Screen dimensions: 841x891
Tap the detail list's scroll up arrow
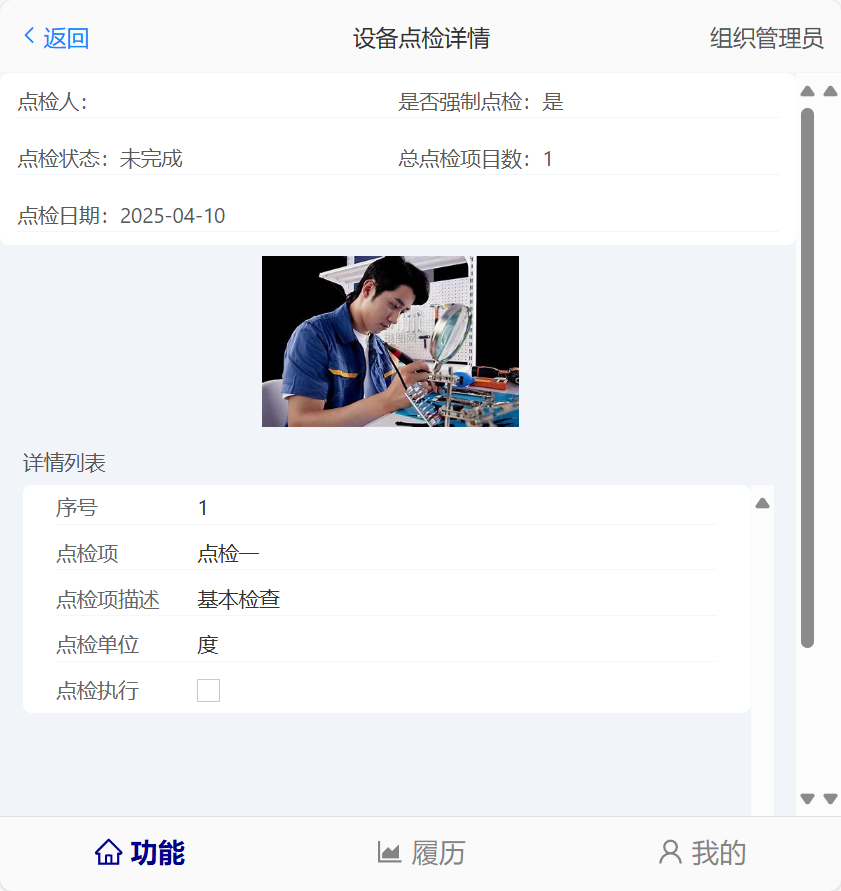pyautogui.click(x=762, y=503)
